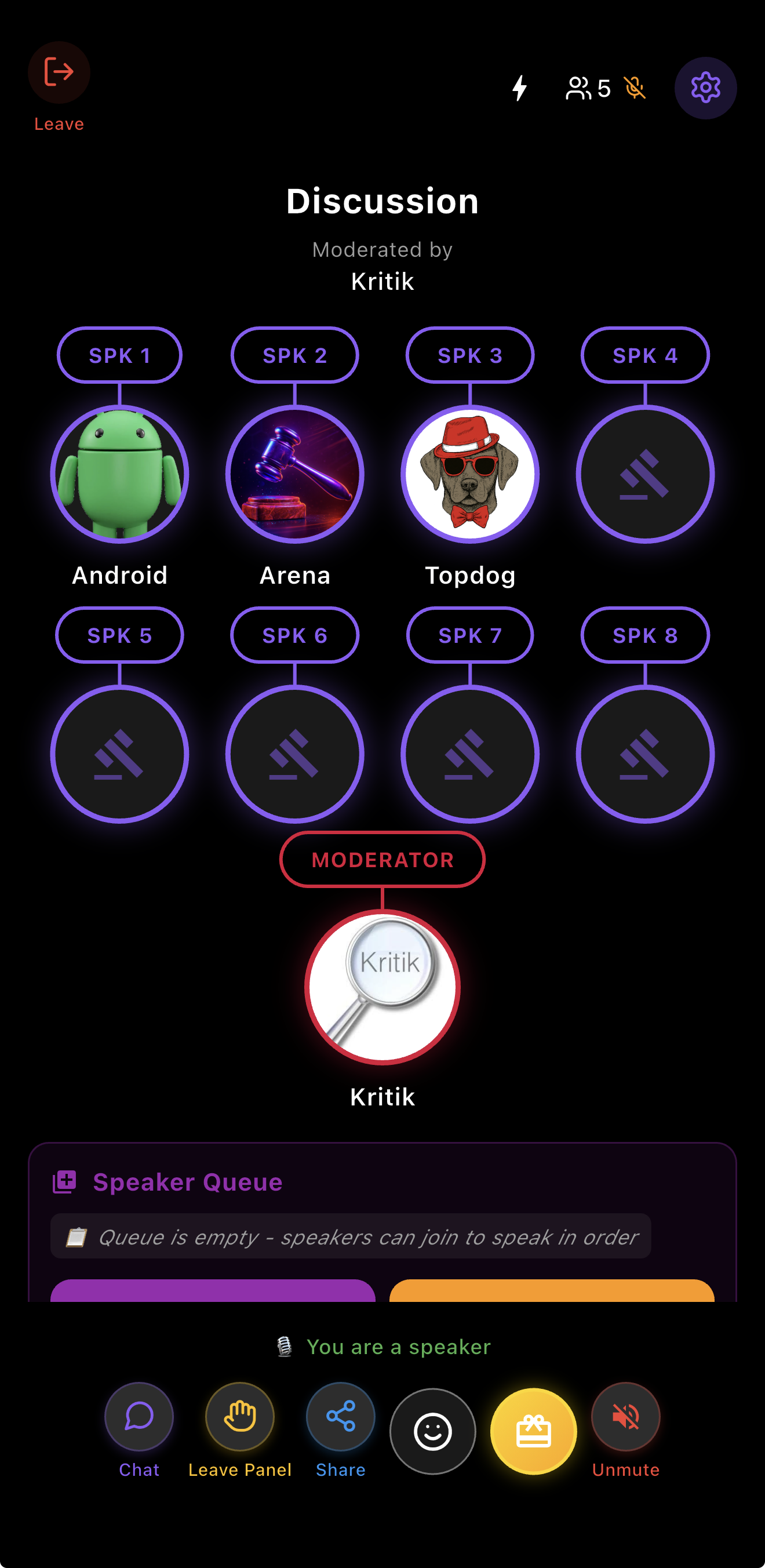View moderator Kritik's profile
Viewport: 765px width, 1568px height.
(x=382, y=987)
